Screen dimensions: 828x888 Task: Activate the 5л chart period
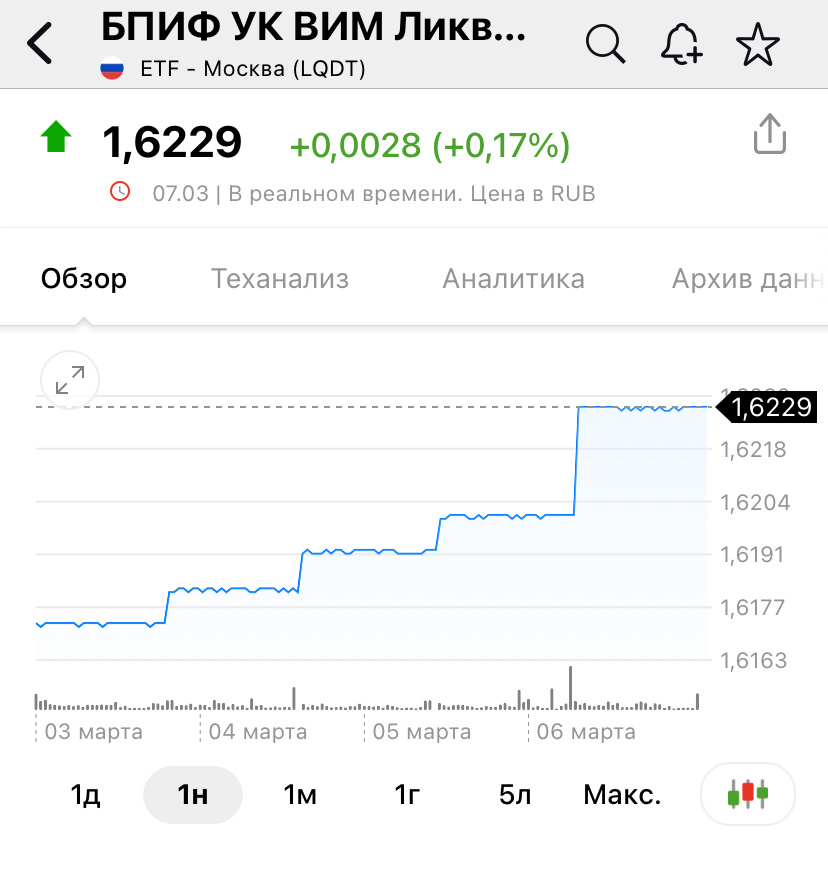click(x=512, y=794)
